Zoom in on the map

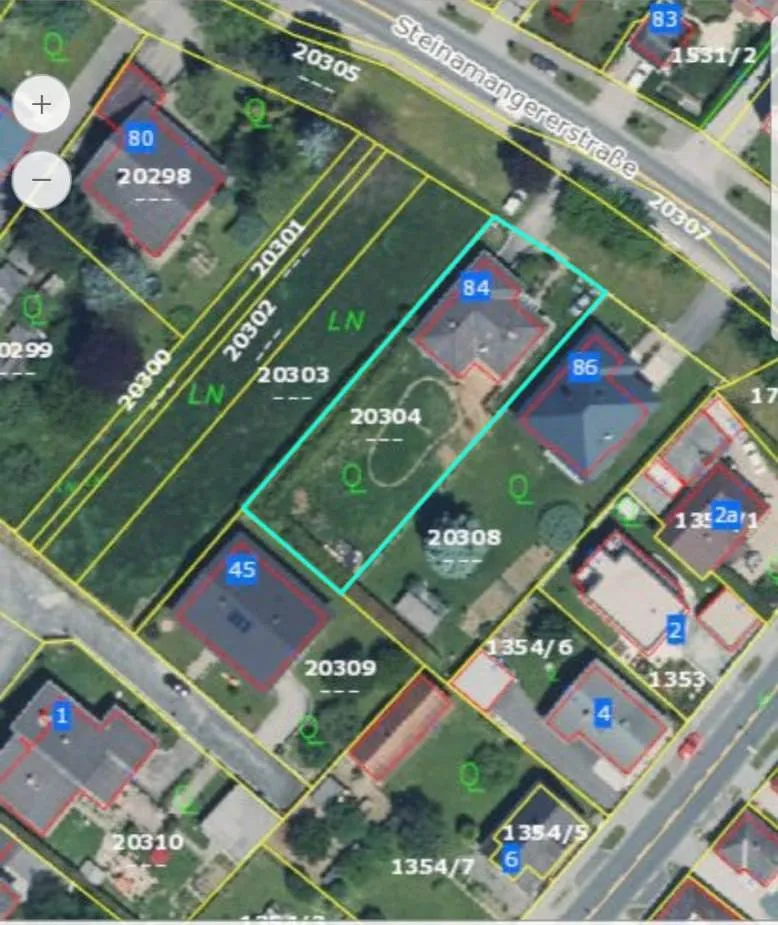(x=41, y=104)
